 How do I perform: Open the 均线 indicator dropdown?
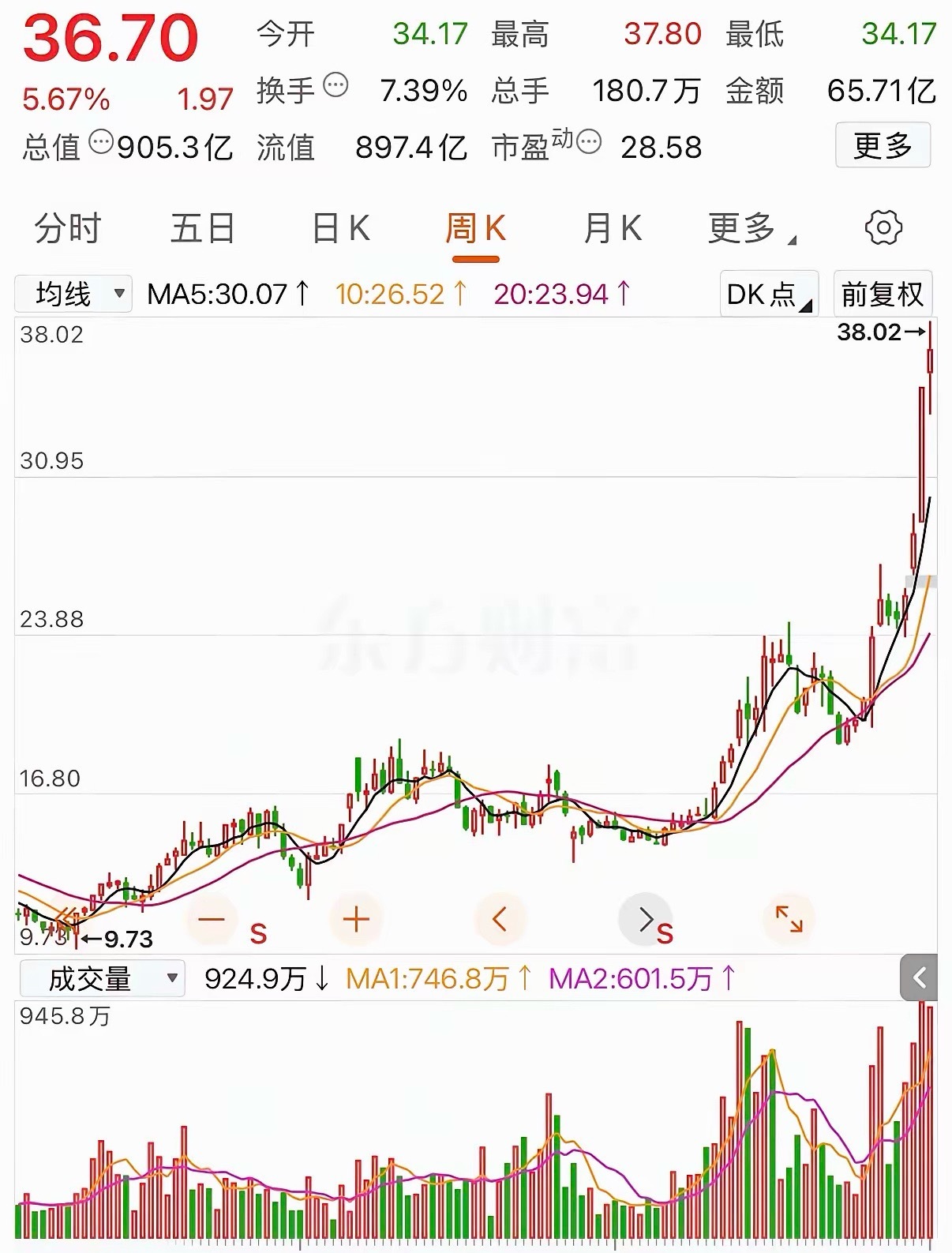[73, 293]
